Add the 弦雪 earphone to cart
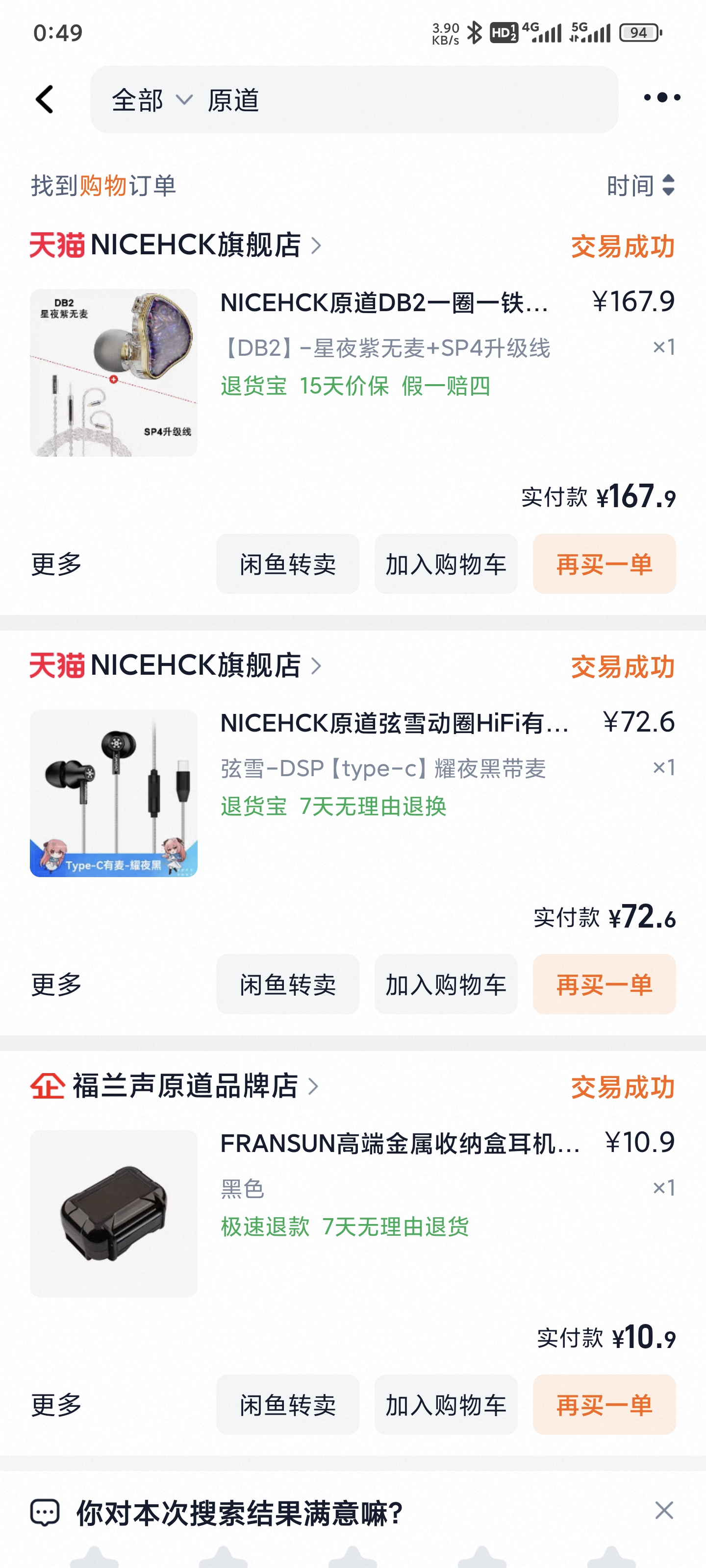 (445, 984)
